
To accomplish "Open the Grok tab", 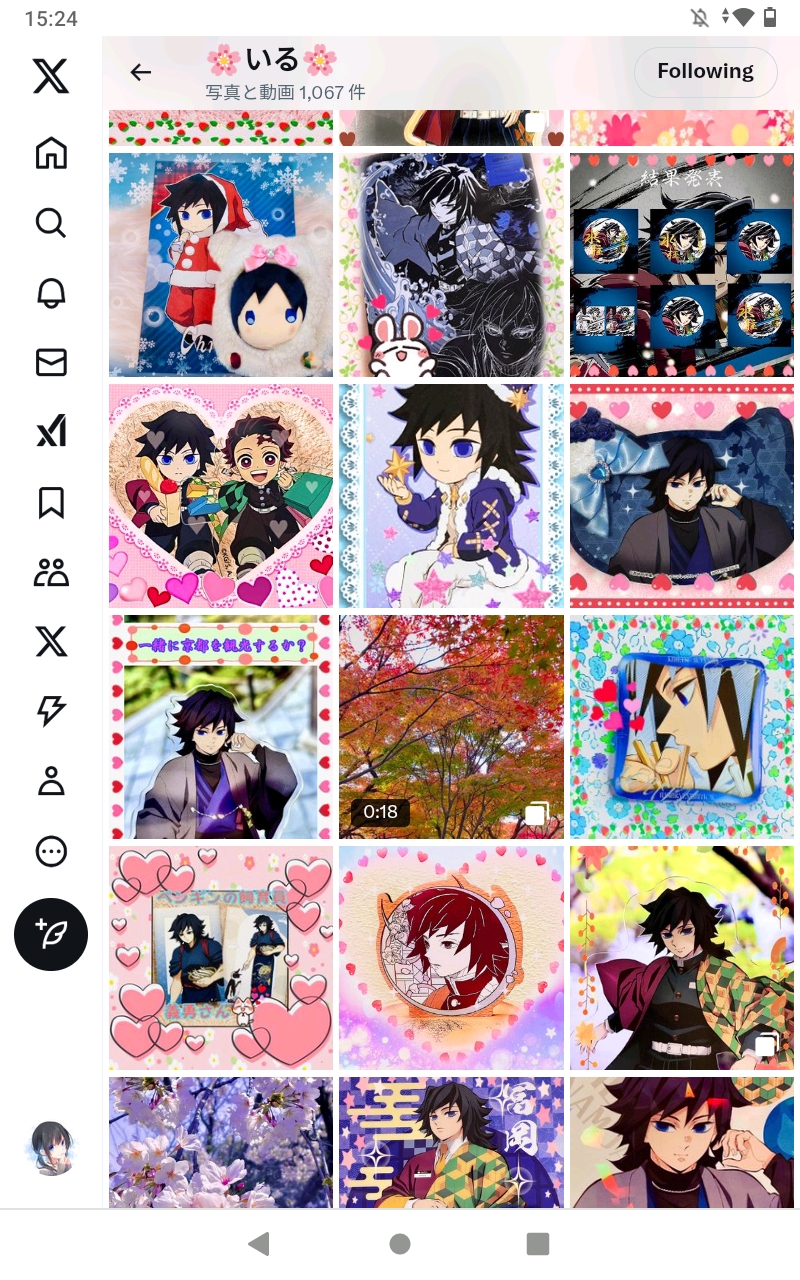I will pos(51,432).
